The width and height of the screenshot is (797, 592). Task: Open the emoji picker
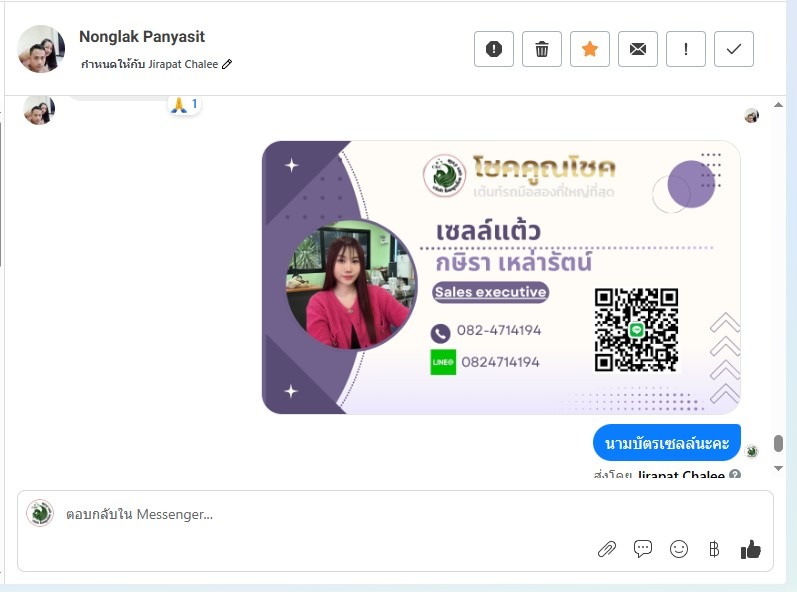click(x=679, y=549)
